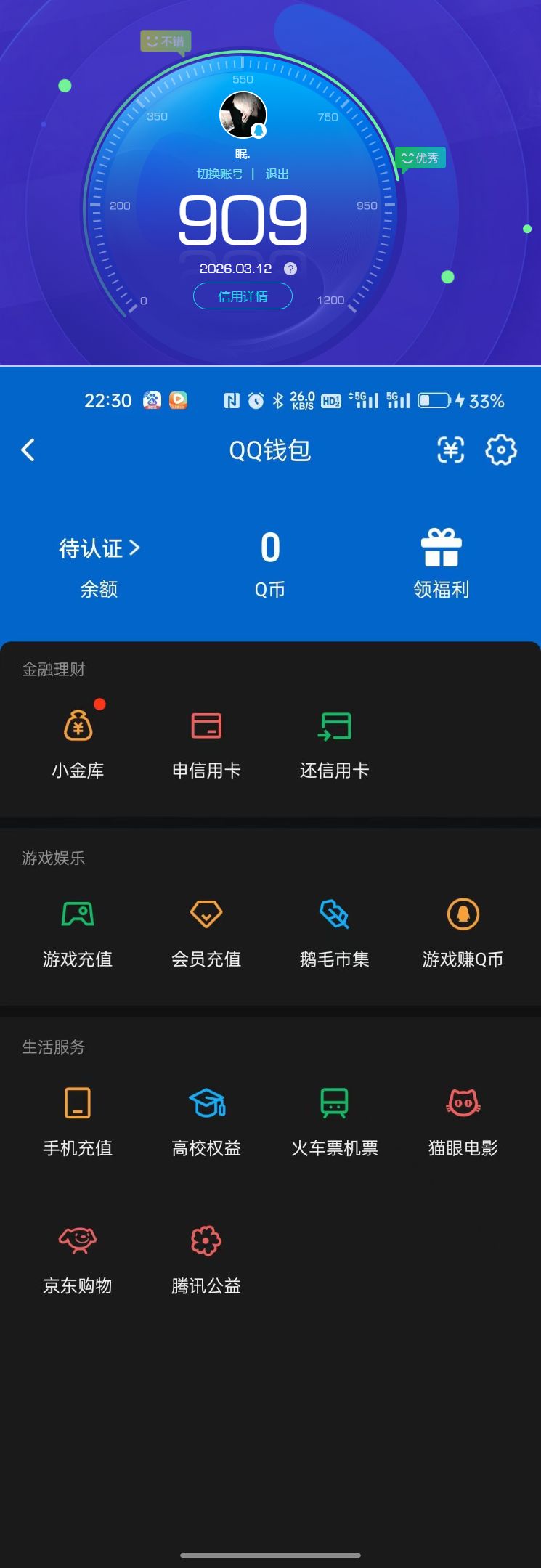Image resolution: width=541 pixels, height=1568 pixels.
Task: Select the 申信用卡 credit card icon
Action: pos(206,726)
